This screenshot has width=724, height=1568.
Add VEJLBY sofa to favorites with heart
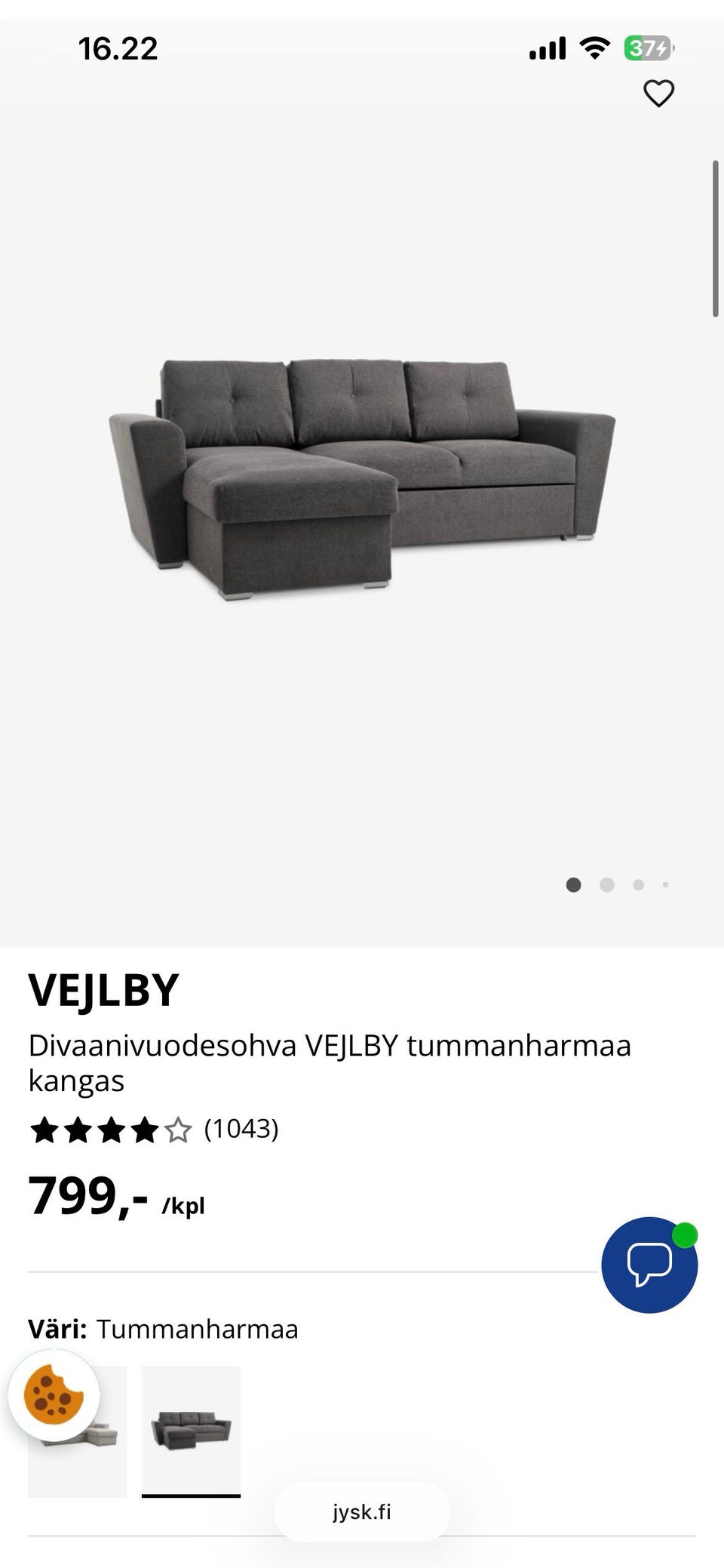pos(658,94)
